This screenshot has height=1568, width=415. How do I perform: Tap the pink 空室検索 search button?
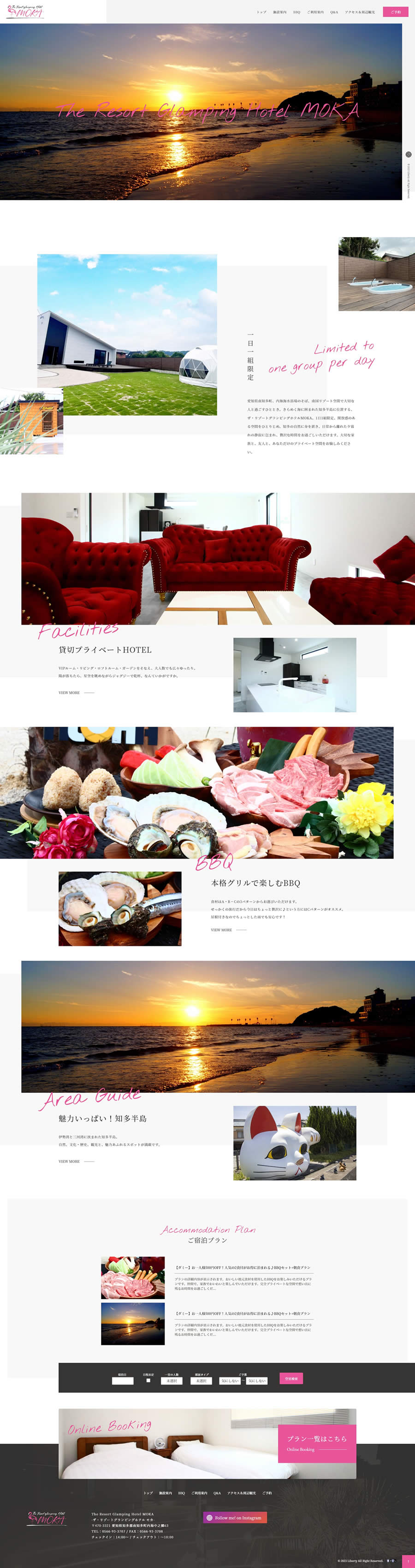(x=291, y=1378)
